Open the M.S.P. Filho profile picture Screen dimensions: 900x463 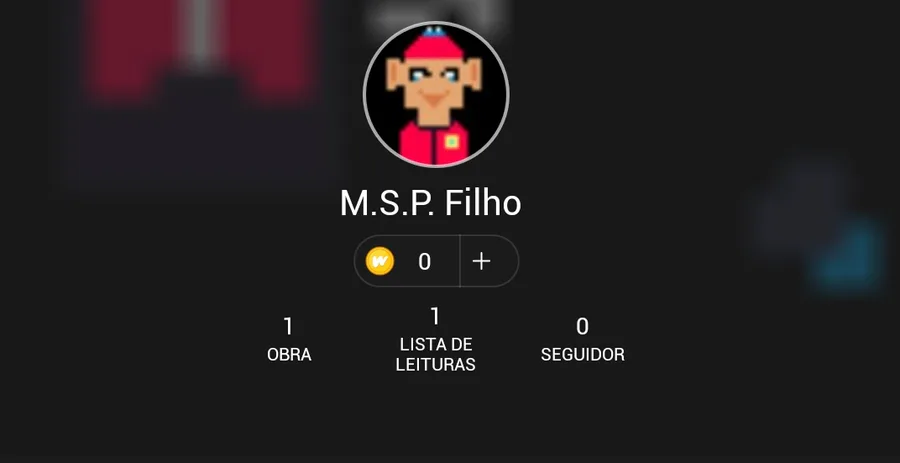pyautogui.click(x=436, y=95)
